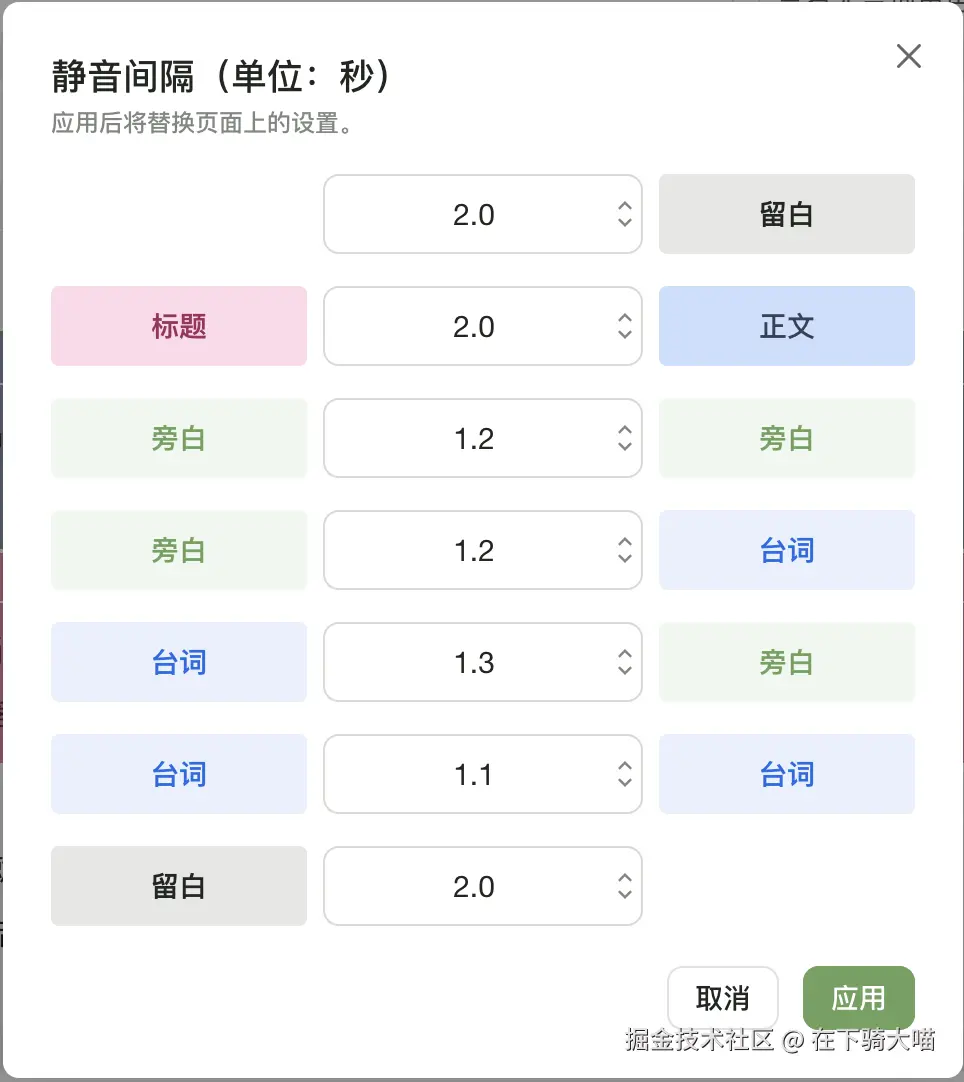Increase the top 留白 interval using its stepper
Screen dimensions: 964x1082
point(624,206)
